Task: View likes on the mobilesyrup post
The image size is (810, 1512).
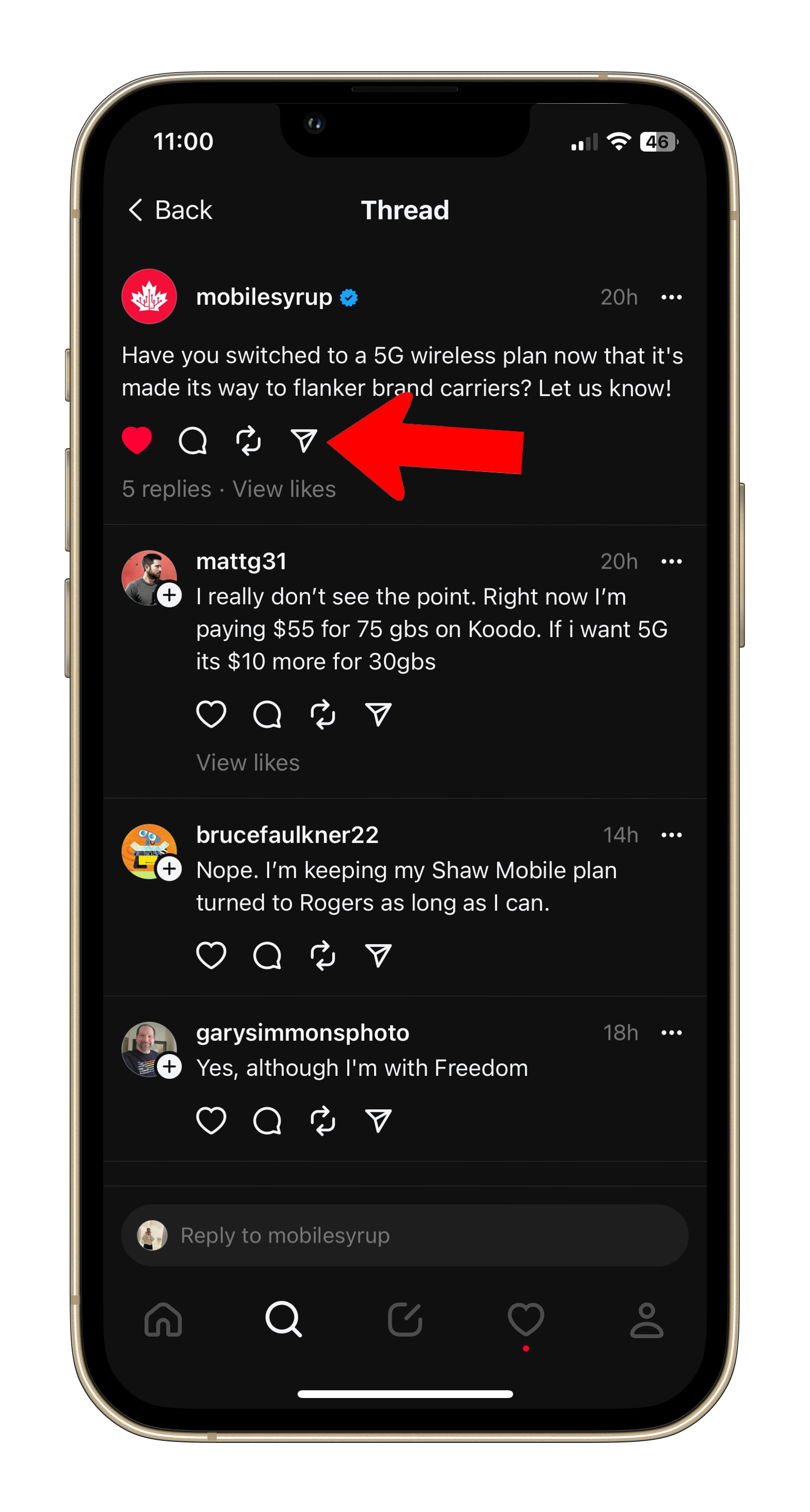Action: pyautogui.click(x=284, y=489)
